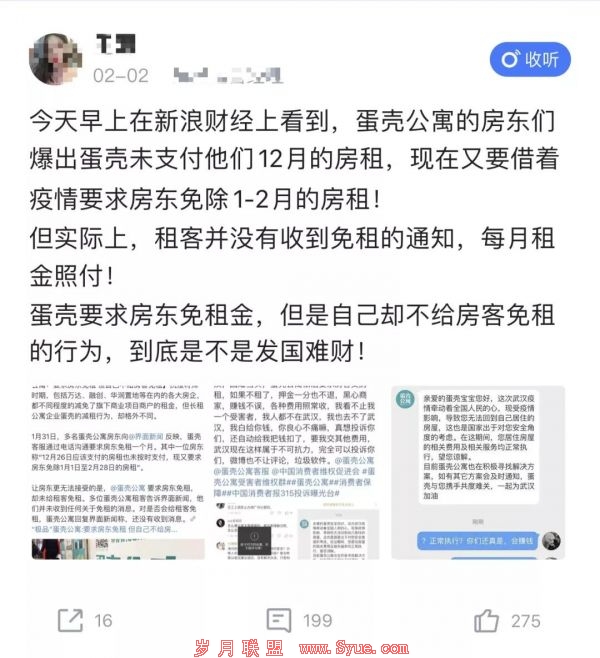Open the second attached screenshot image
Image resolution: width=600 pixels, height=658 pixels.
pyautogui.click(x=298, y=472)
